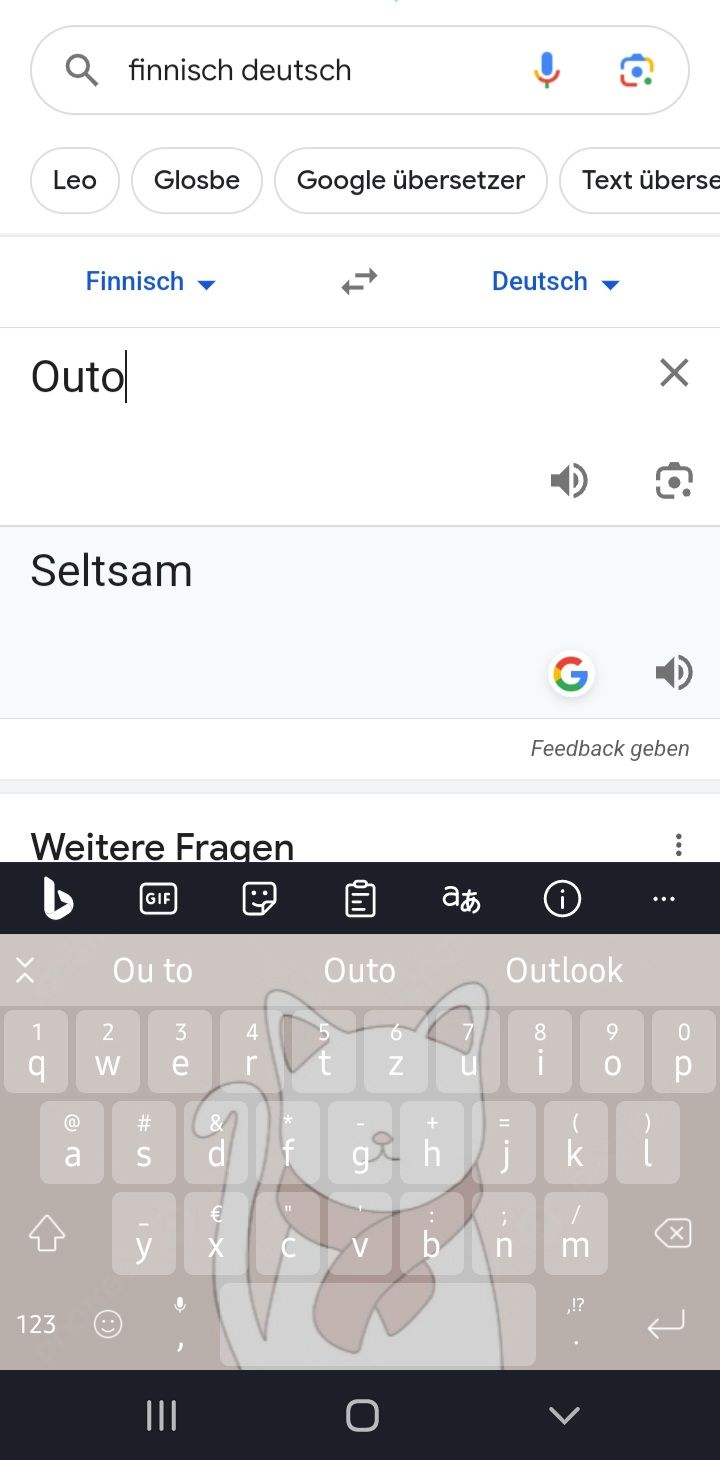720x1460 pixels.
Task: Listen to the Finnish source pronunciation
Action: coord(569,481)
